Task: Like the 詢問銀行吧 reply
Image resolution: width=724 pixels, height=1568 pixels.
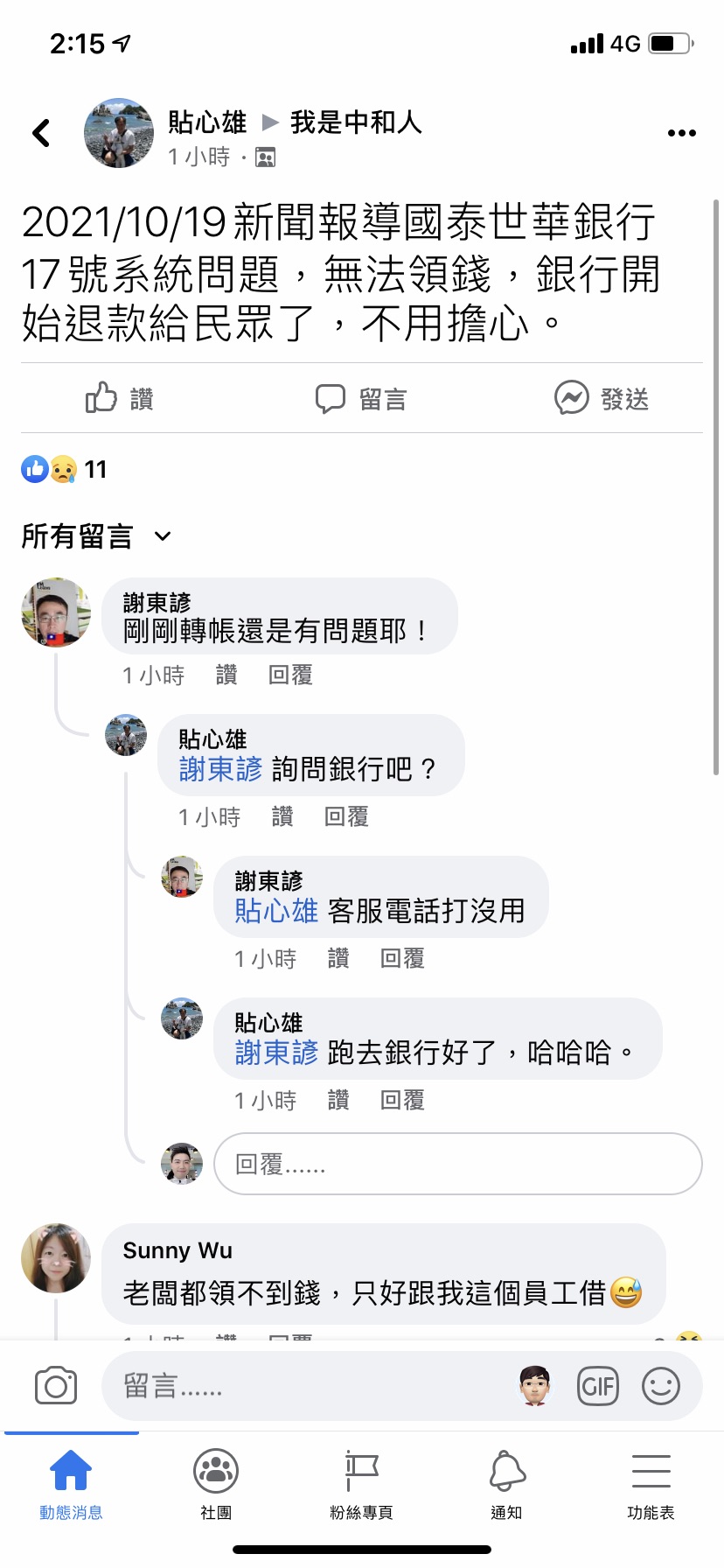Action: coord(282,816)
